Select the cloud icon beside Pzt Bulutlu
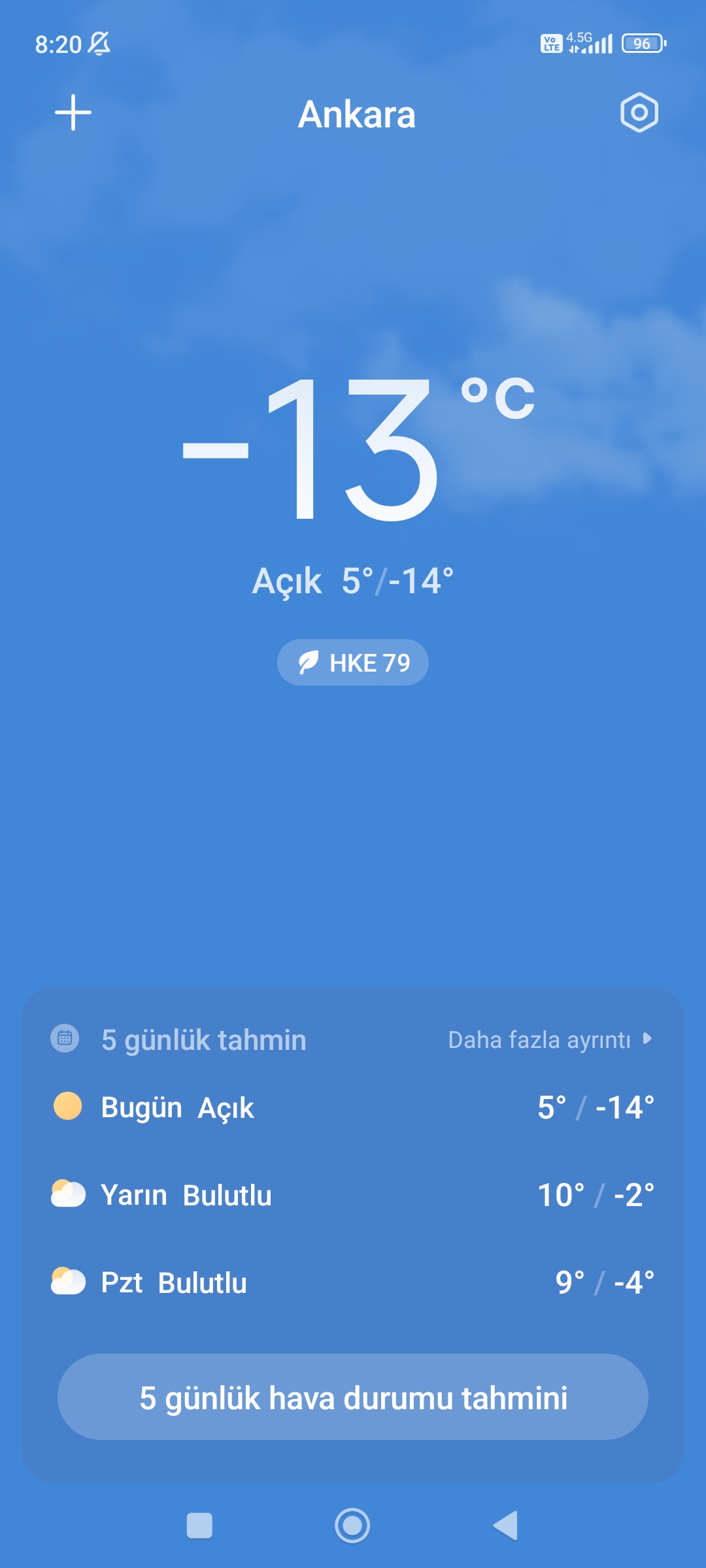 pyautogui.click(x=67, y=1281)
